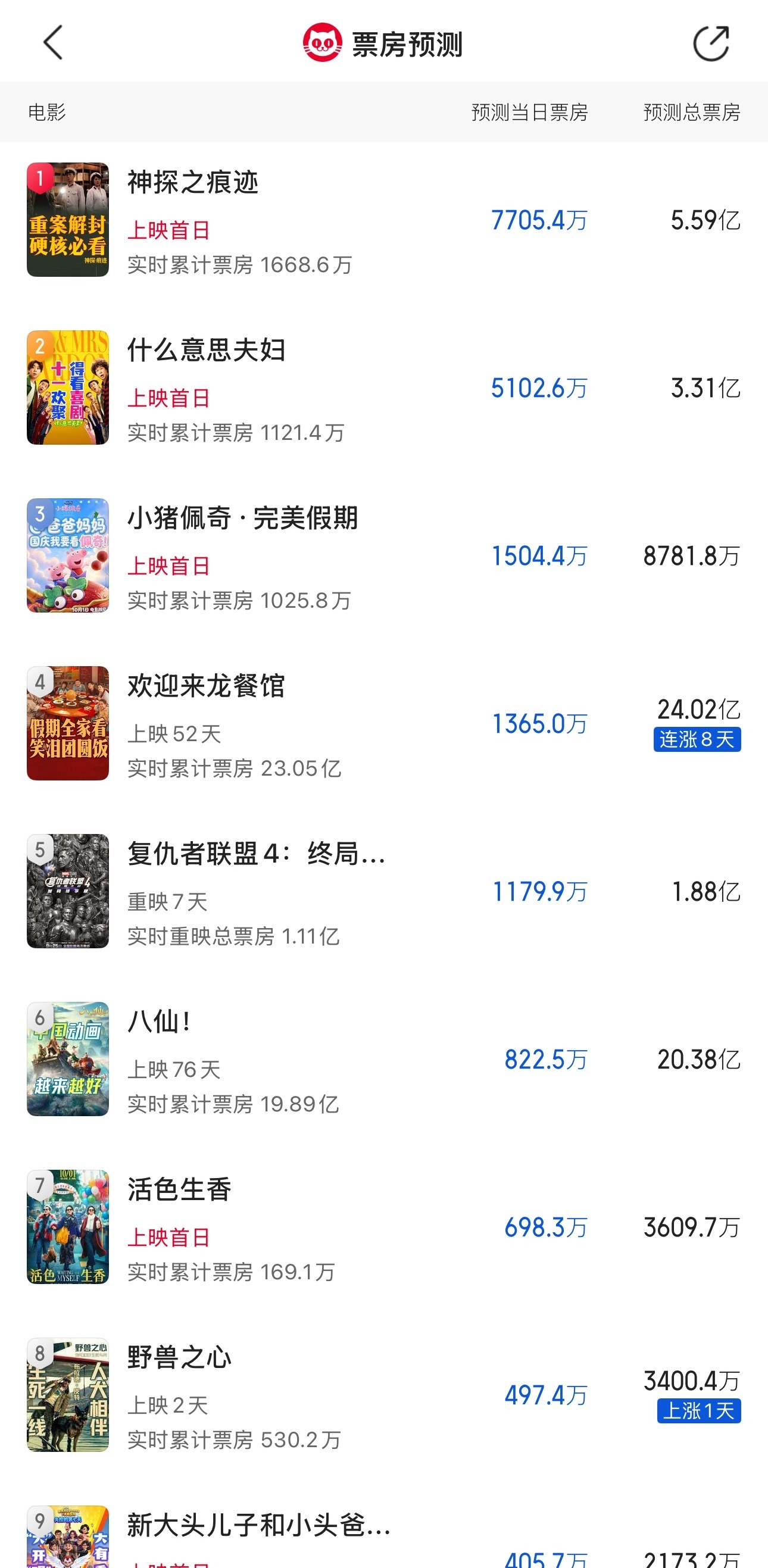Open 小猪佩奇·完美假期 forecast details
This screenshot has width=768, height=1568.
click(384, 556)
